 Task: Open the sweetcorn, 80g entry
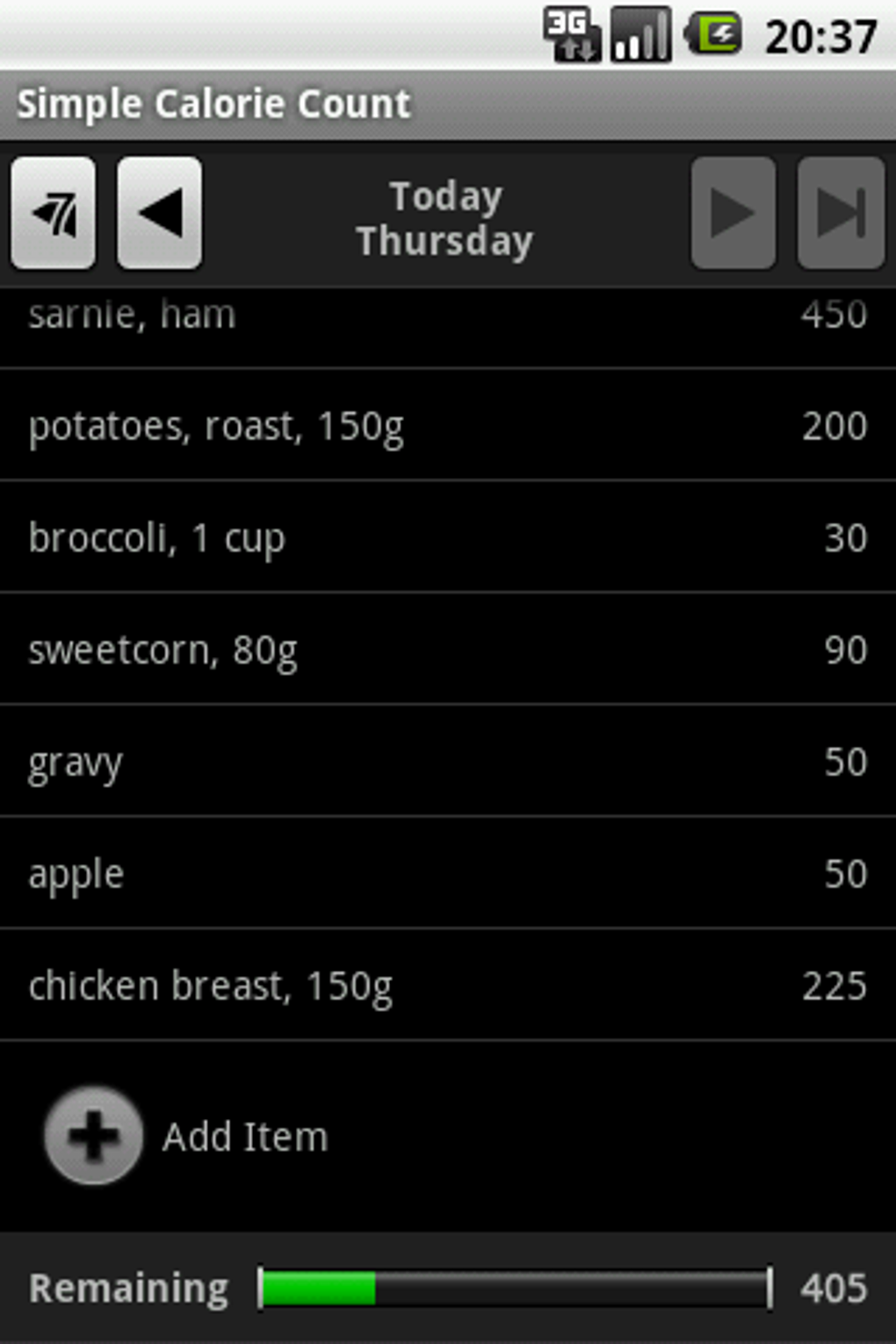click(x=448, y=650)
